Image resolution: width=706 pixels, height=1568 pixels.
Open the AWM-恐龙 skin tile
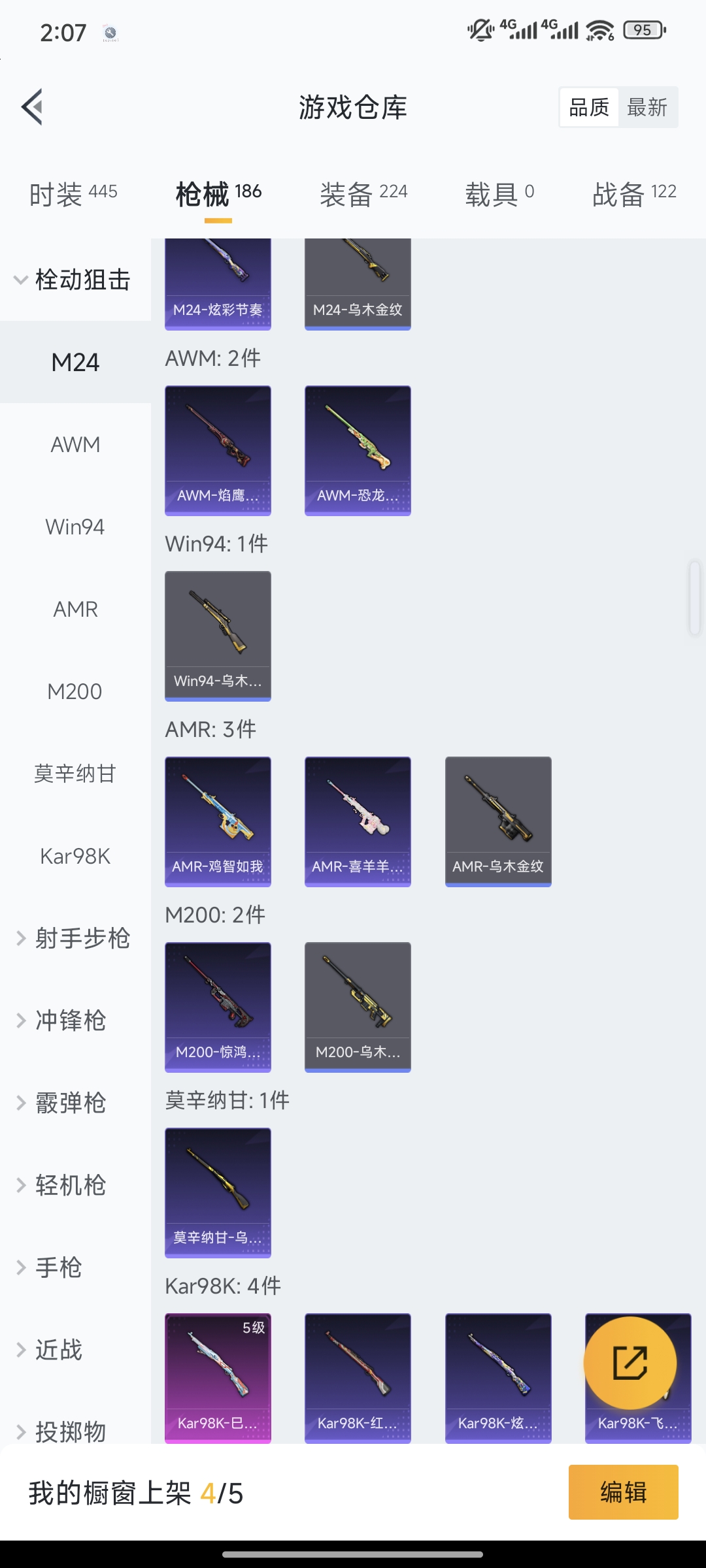coord(358,450)
